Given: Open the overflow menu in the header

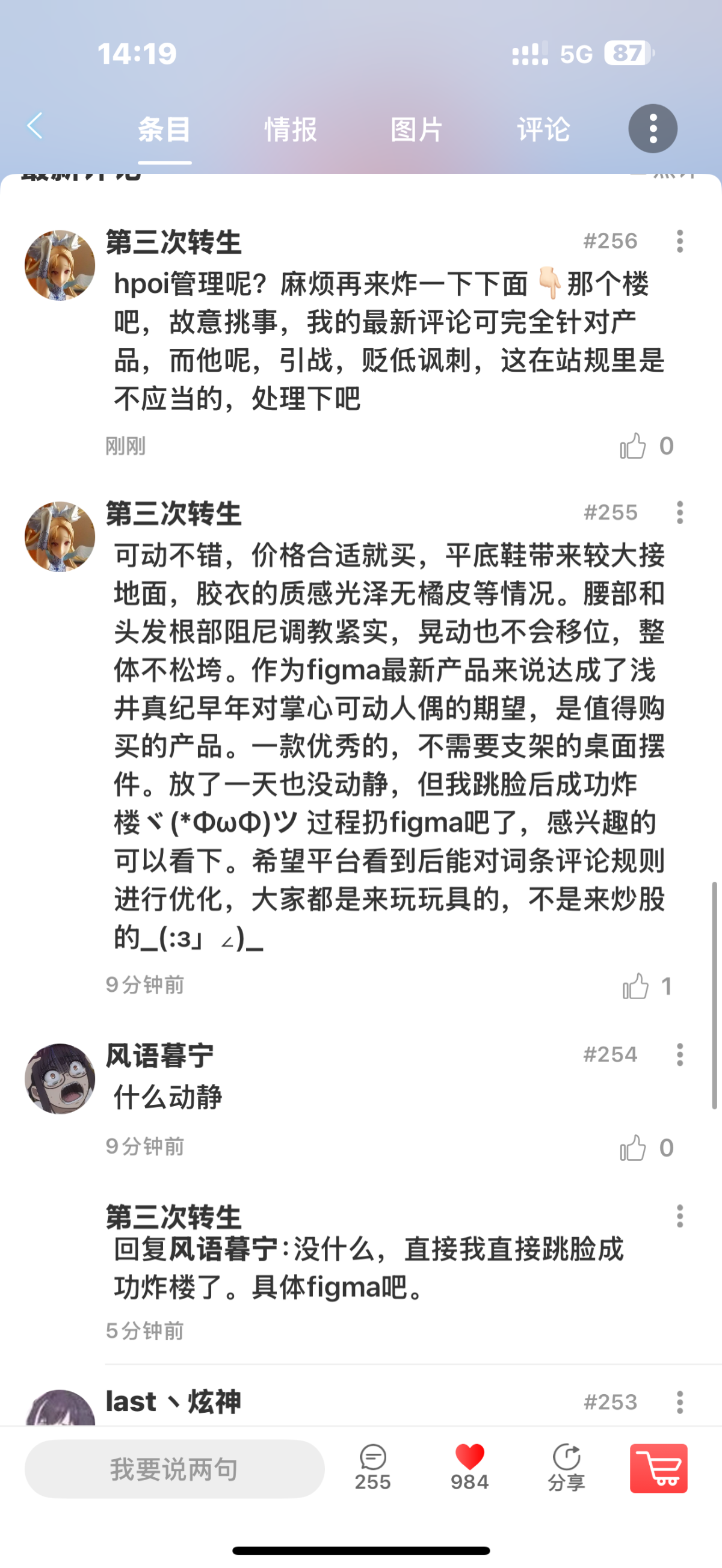Looking at the screenshot, I should pyautogui.click(x=653, y=129).
